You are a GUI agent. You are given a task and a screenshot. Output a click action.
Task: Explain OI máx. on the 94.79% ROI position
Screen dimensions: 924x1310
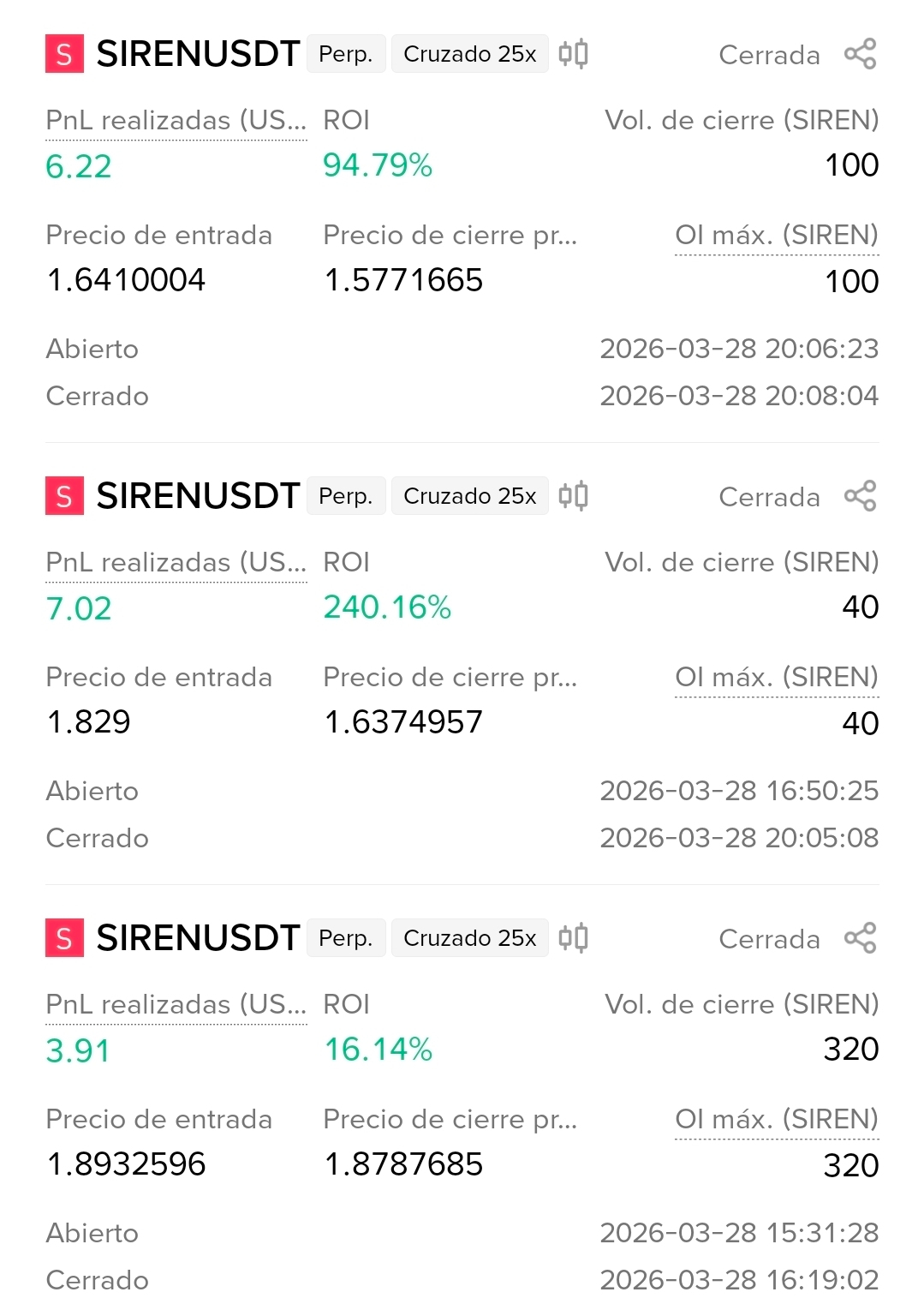(776, 236)
